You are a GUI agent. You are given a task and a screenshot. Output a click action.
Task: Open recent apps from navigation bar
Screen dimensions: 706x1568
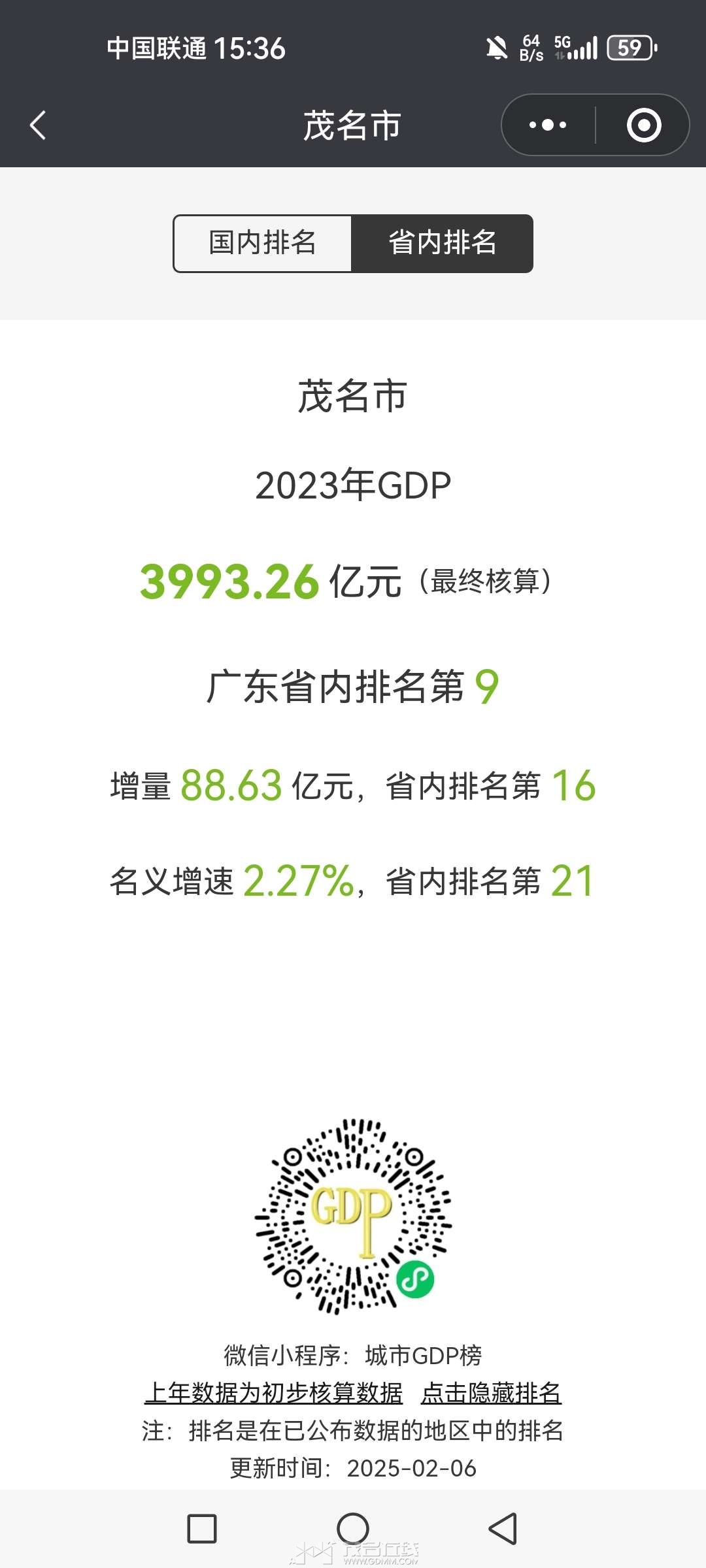click(202, 1529)
